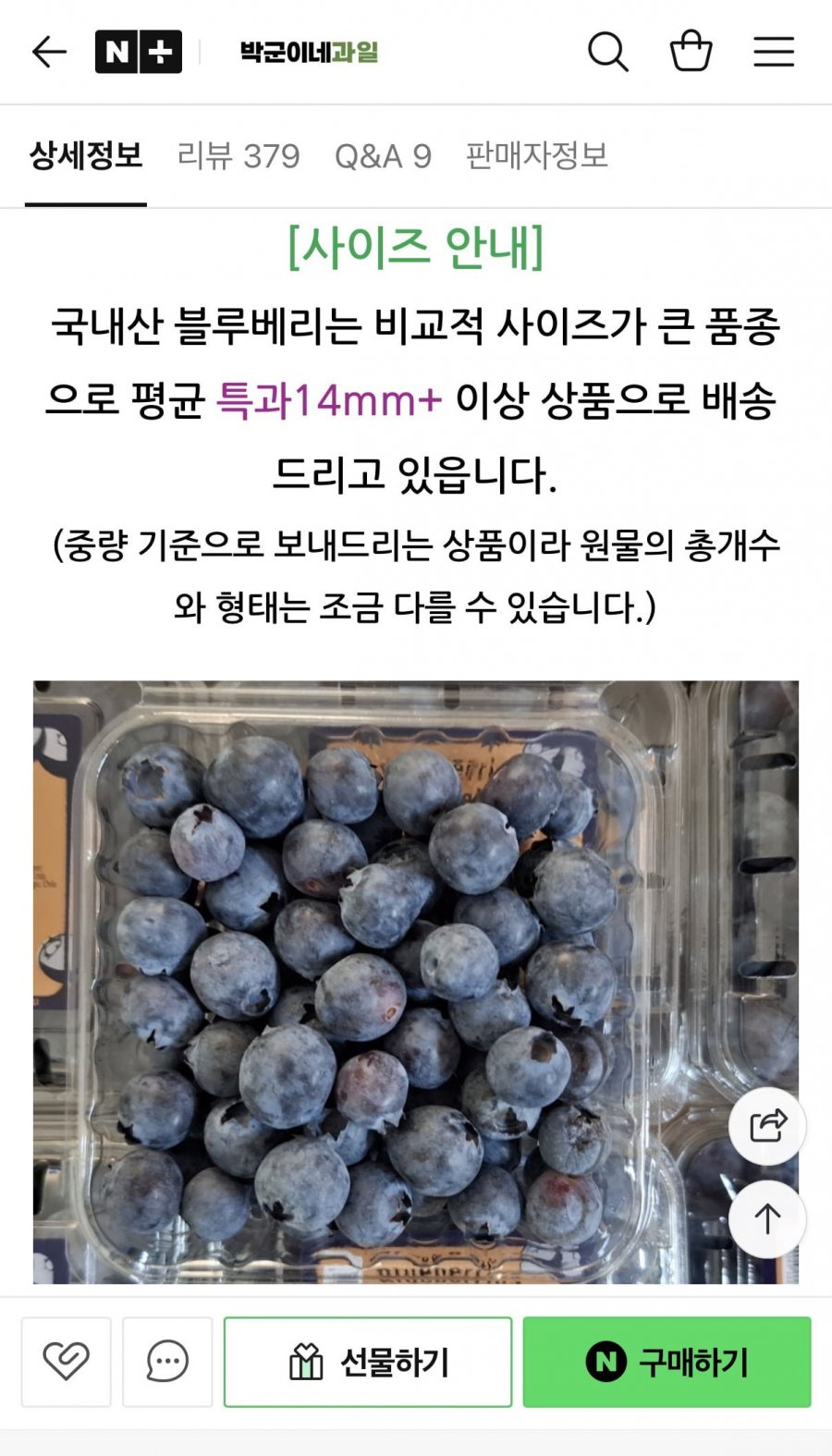Viewport: 832px width, 1456px height.
Task: Add this product to wishlist
Action: point(67,1362)
